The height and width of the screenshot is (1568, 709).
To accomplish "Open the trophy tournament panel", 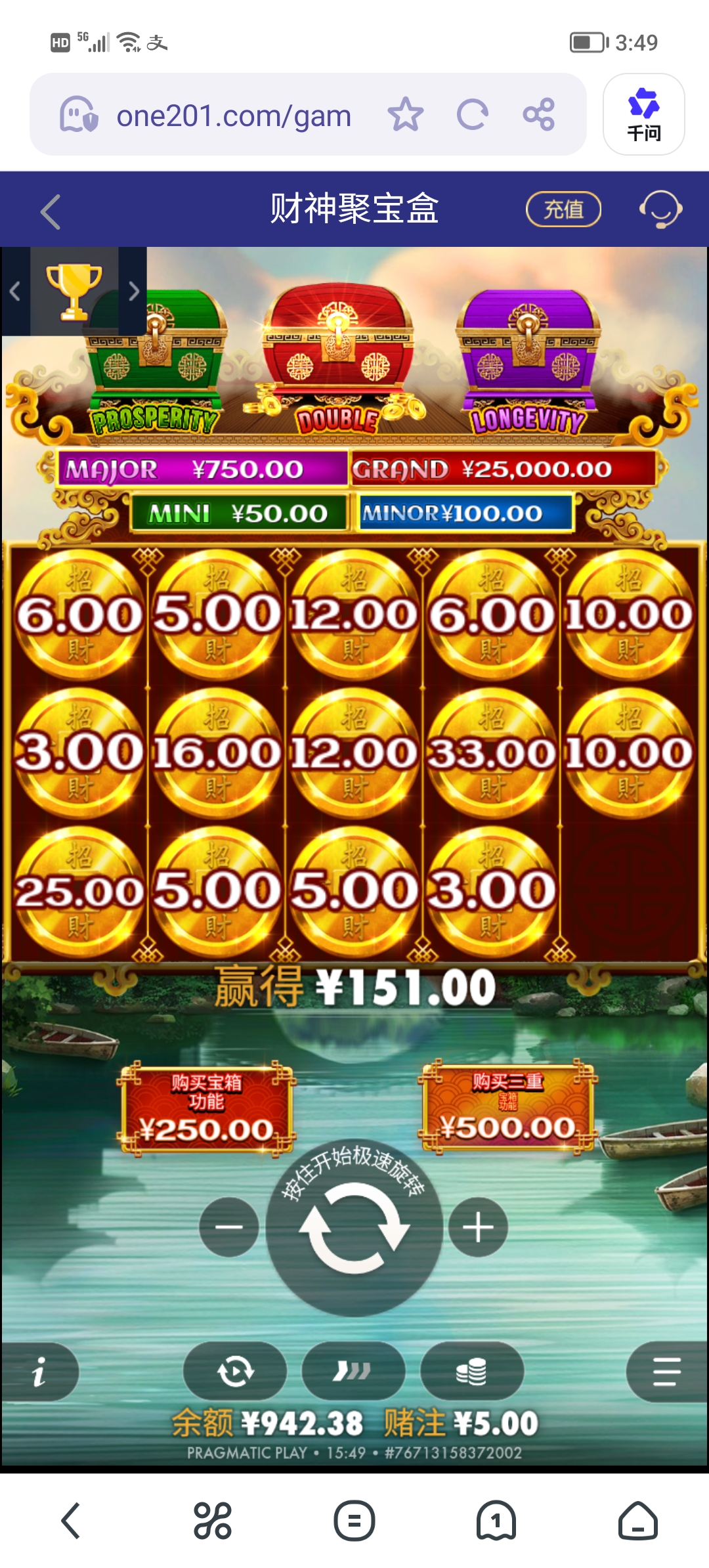I will pos(74,292).
